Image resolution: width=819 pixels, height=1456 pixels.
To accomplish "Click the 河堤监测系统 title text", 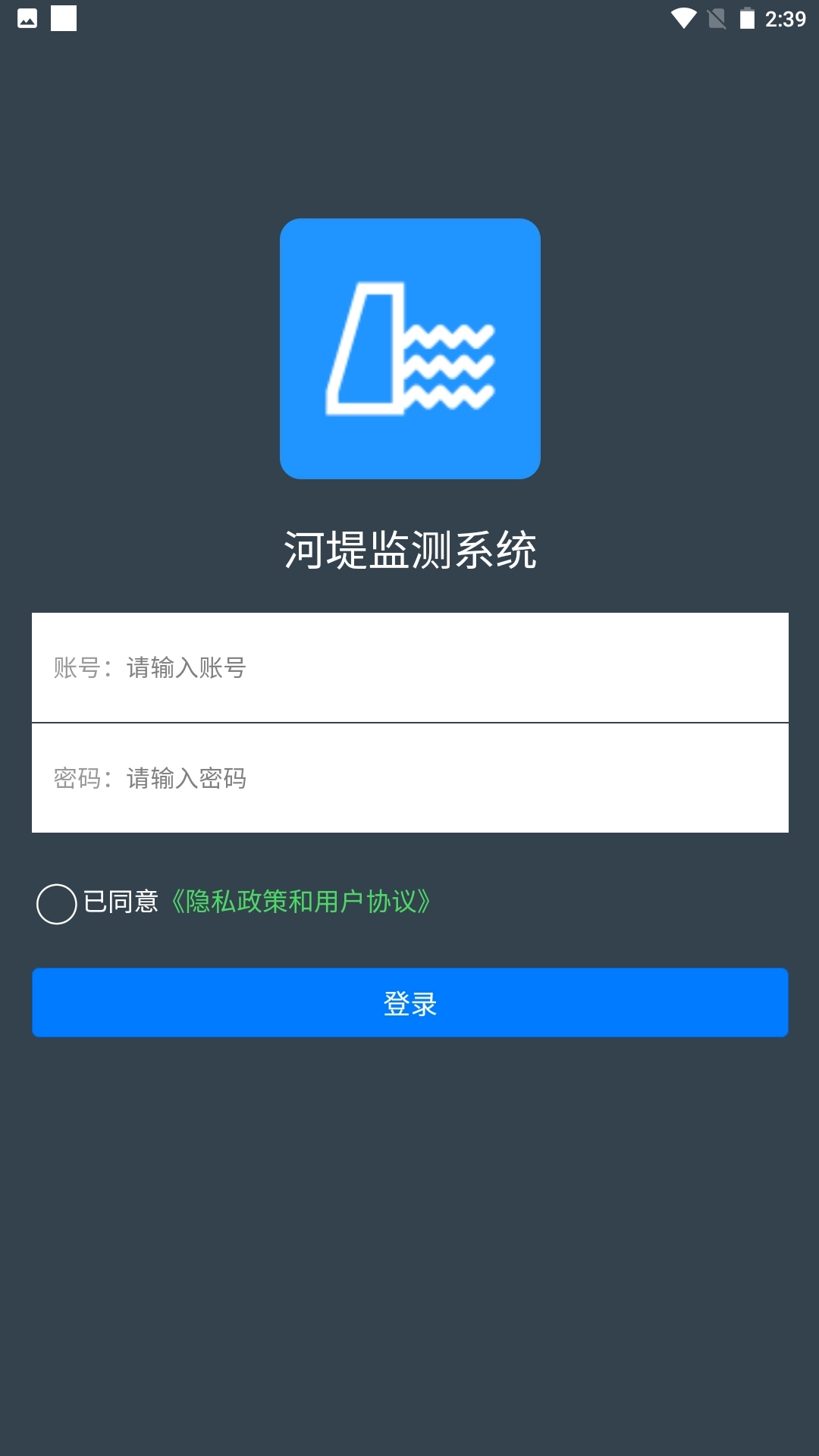I will pyautogui.click(x=409, y=548).
